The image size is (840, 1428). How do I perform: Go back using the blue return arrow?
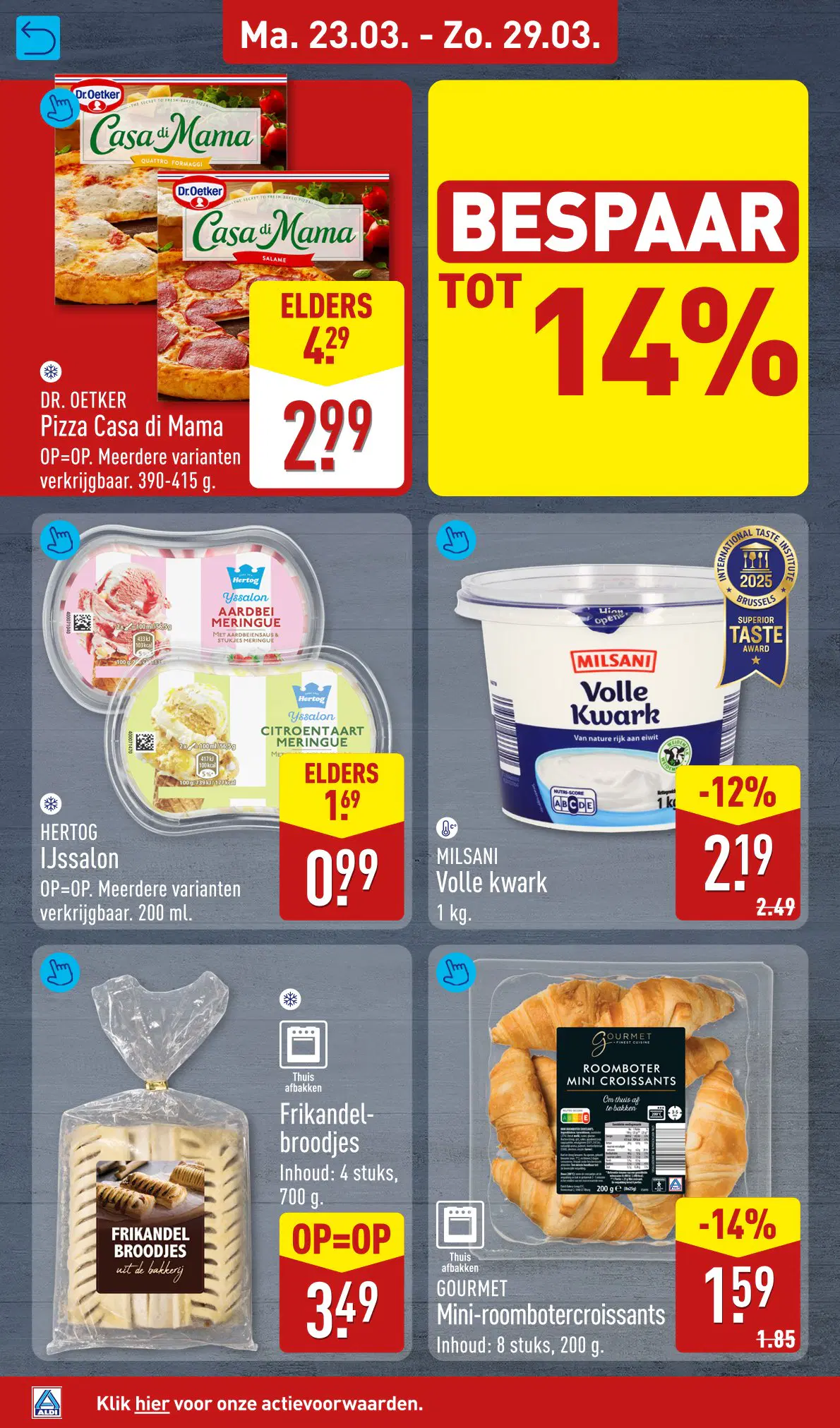click(x=38, y=37)
